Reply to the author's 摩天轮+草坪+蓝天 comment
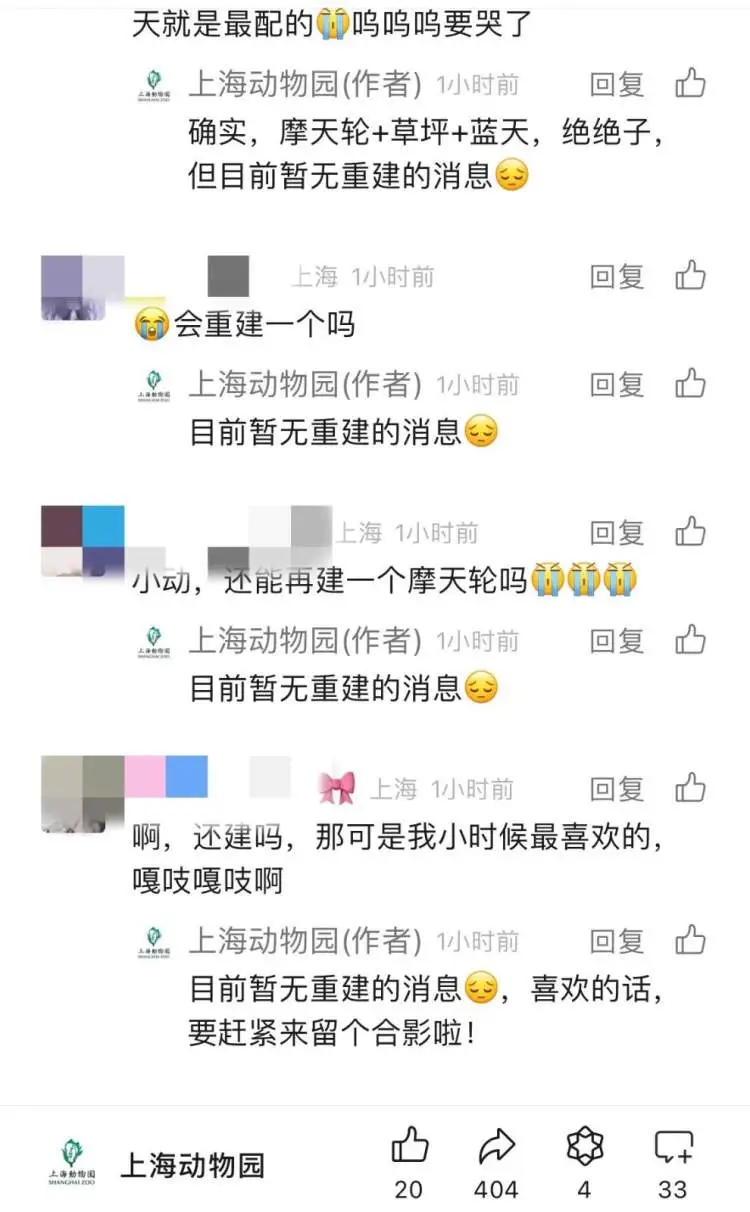 617,84
